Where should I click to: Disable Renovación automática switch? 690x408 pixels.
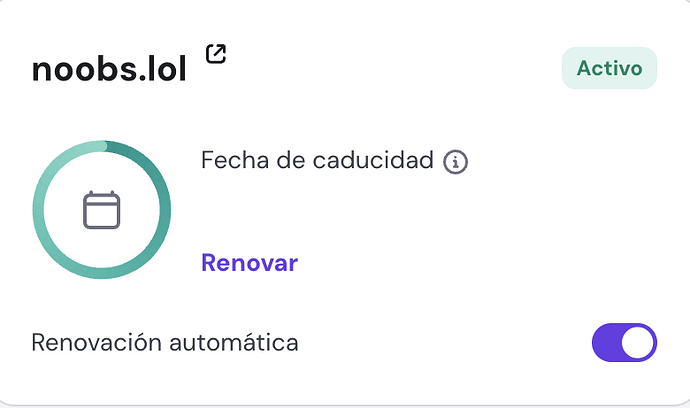tap(624, 343)
